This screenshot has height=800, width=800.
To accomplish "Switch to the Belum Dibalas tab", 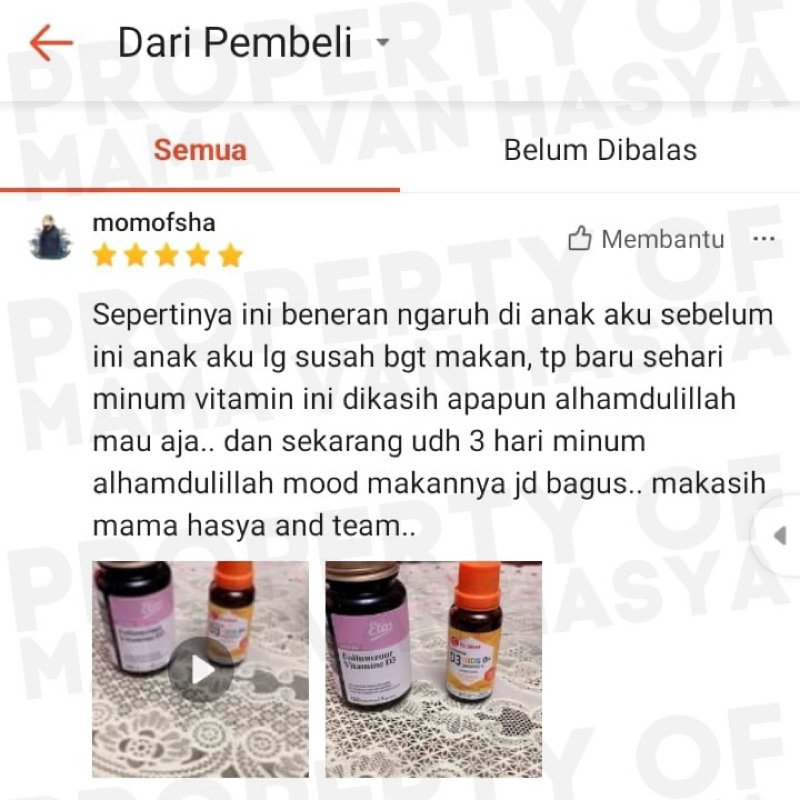I will [600, 151].
